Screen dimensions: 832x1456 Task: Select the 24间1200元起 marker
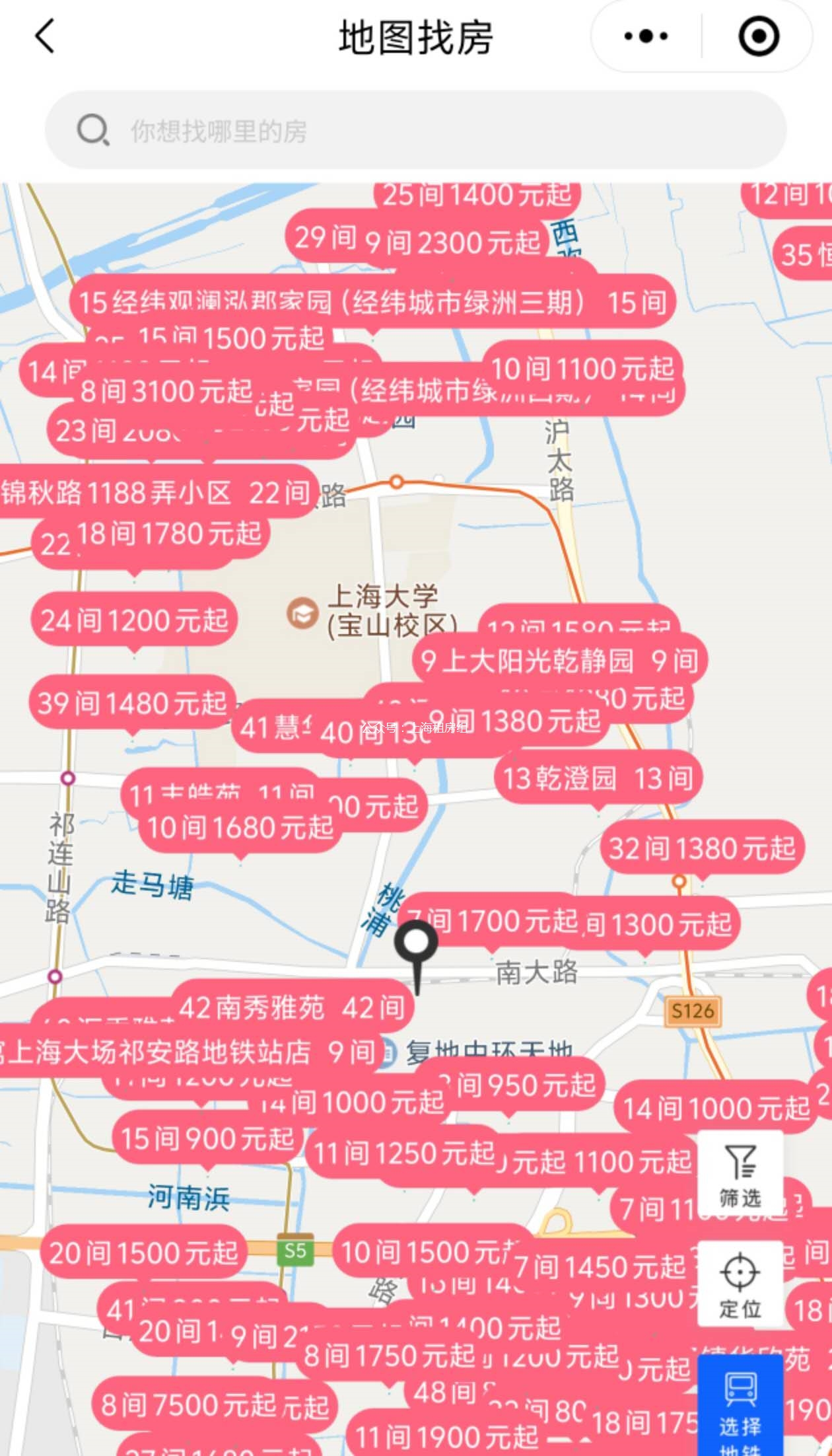click(134, 620)
